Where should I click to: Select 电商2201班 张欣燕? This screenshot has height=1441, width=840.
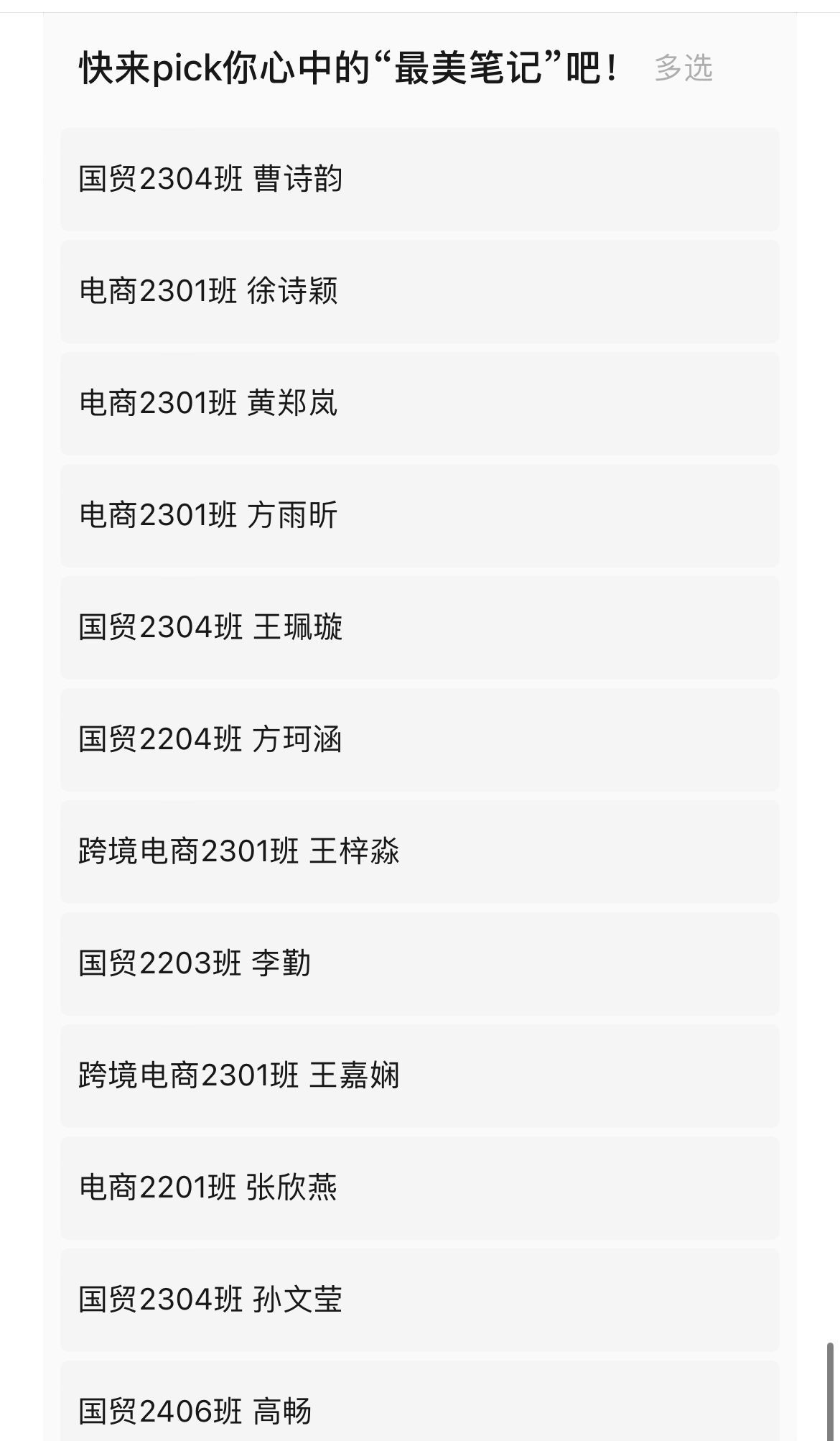420,1188
